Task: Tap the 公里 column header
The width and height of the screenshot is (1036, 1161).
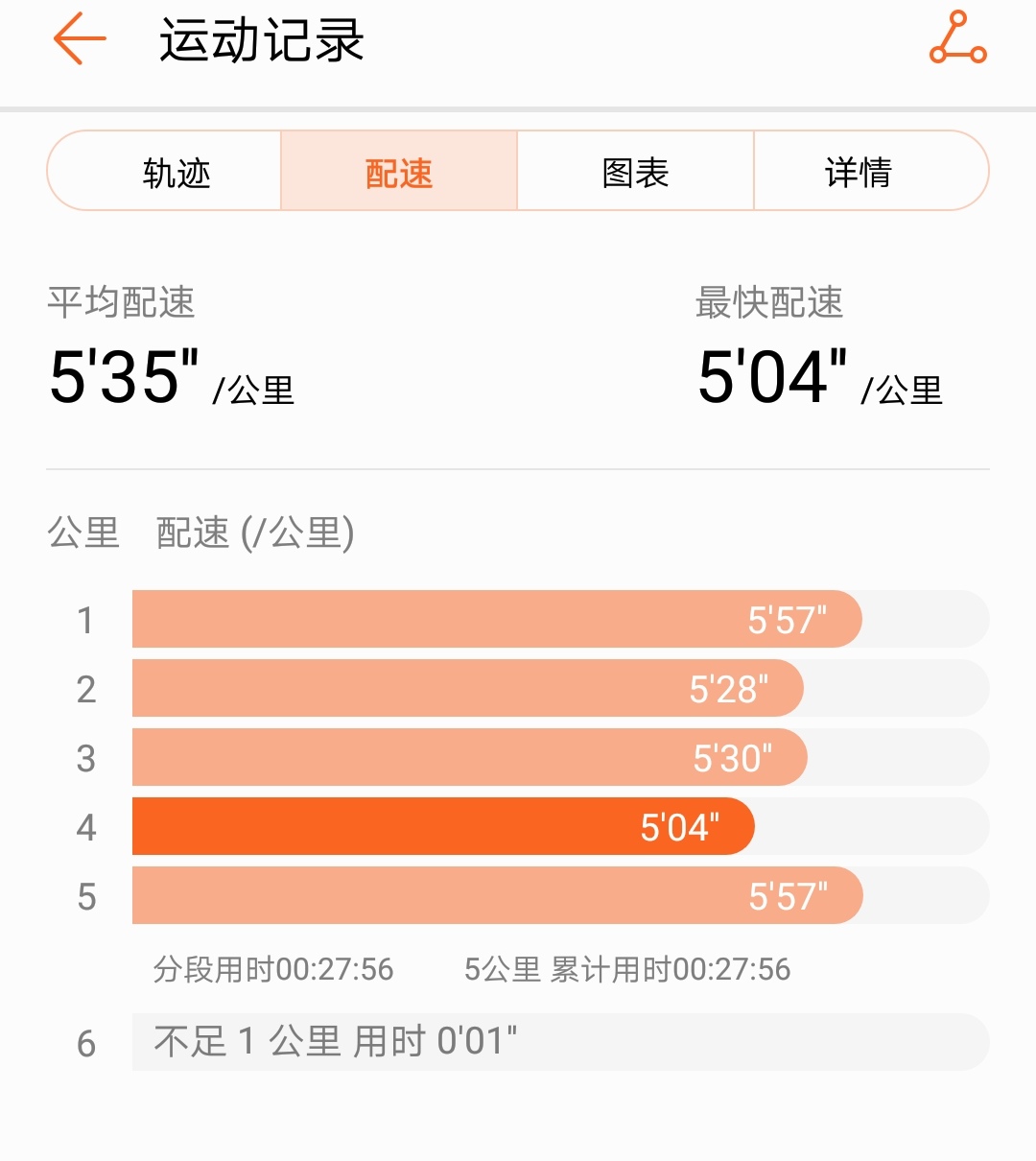Action: coord(83,533)
